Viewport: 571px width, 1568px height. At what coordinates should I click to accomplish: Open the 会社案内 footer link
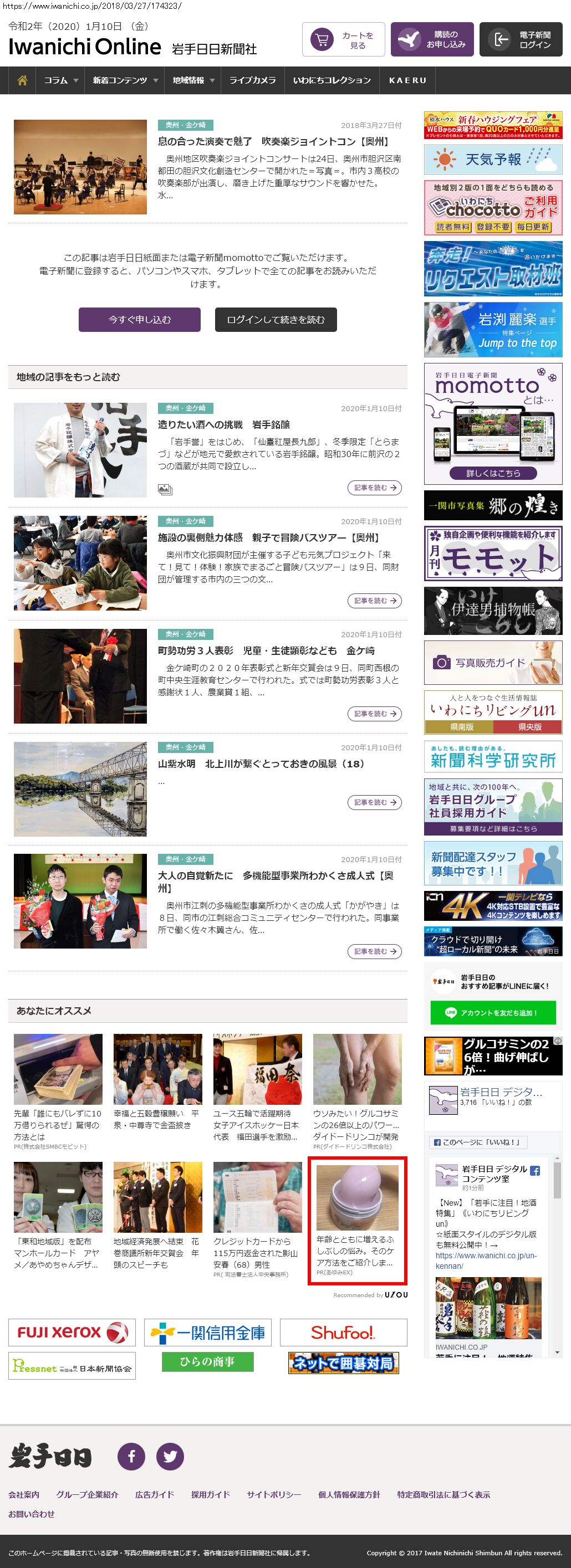coord(24,1494)
